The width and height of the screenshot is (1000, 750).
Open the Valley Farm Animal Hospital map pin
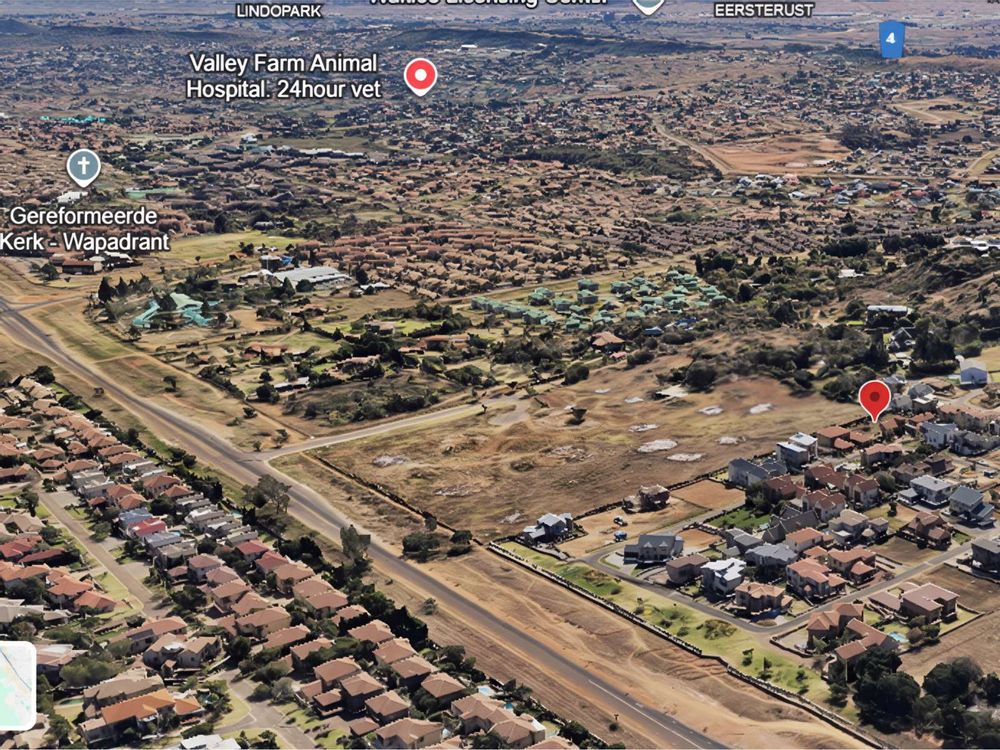pos(420,75)
